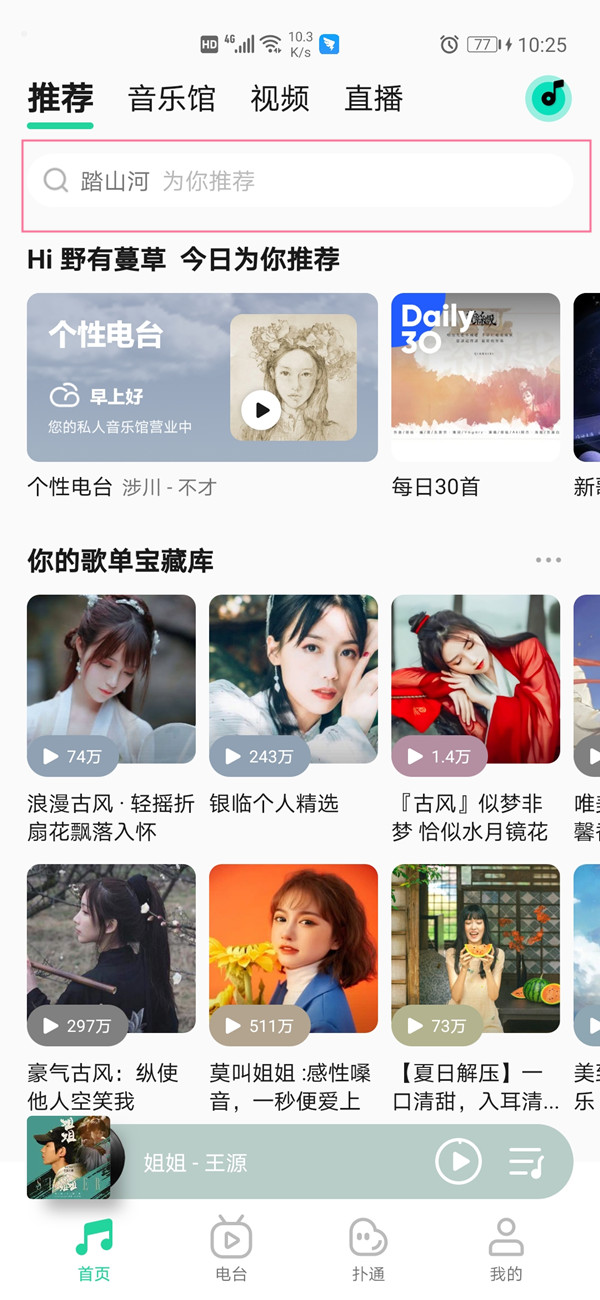
Task: Open more options for 你的歌单宝藏库
Action: coord(548,560)
